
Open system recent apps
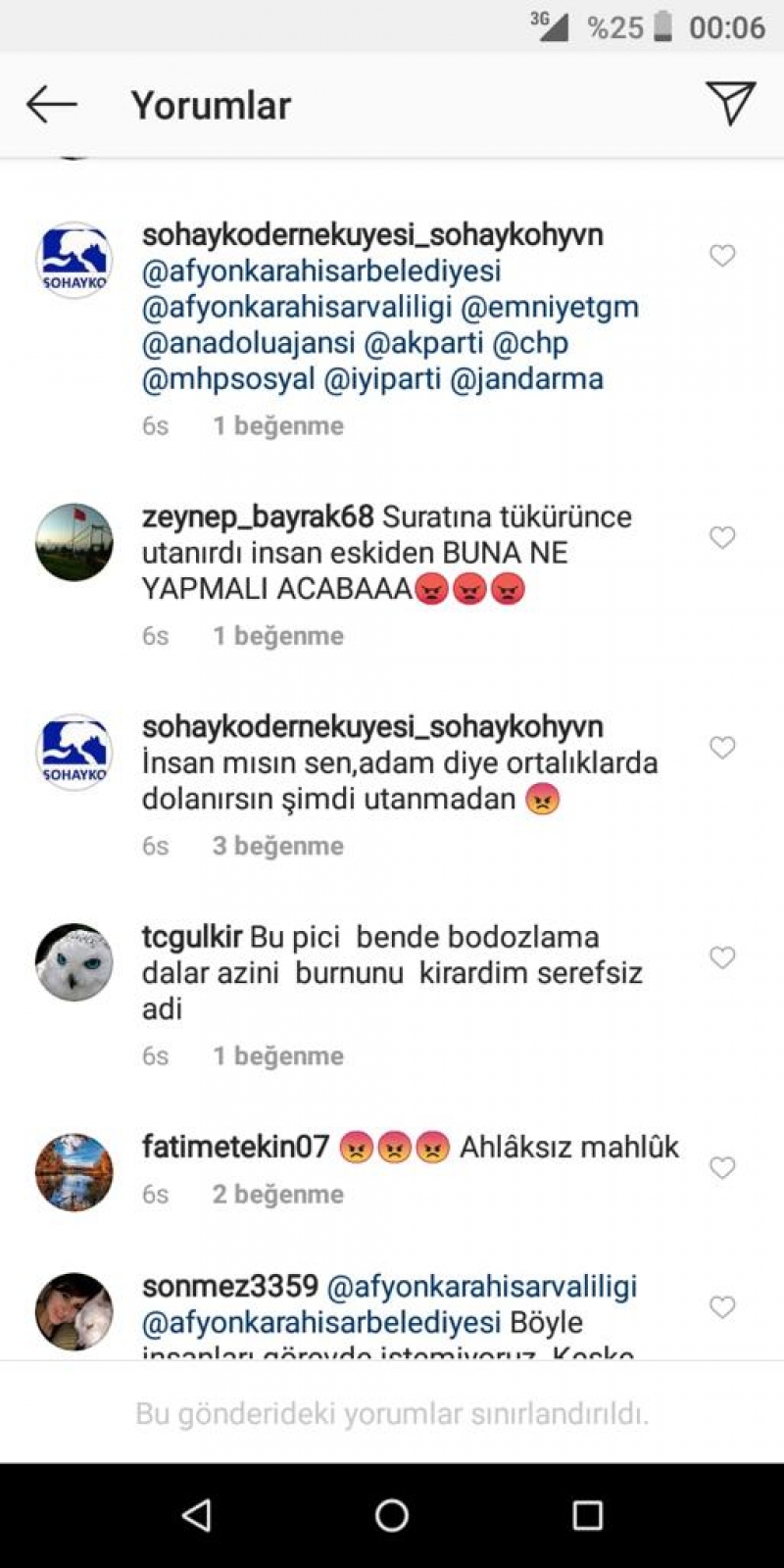point(587,1515)
